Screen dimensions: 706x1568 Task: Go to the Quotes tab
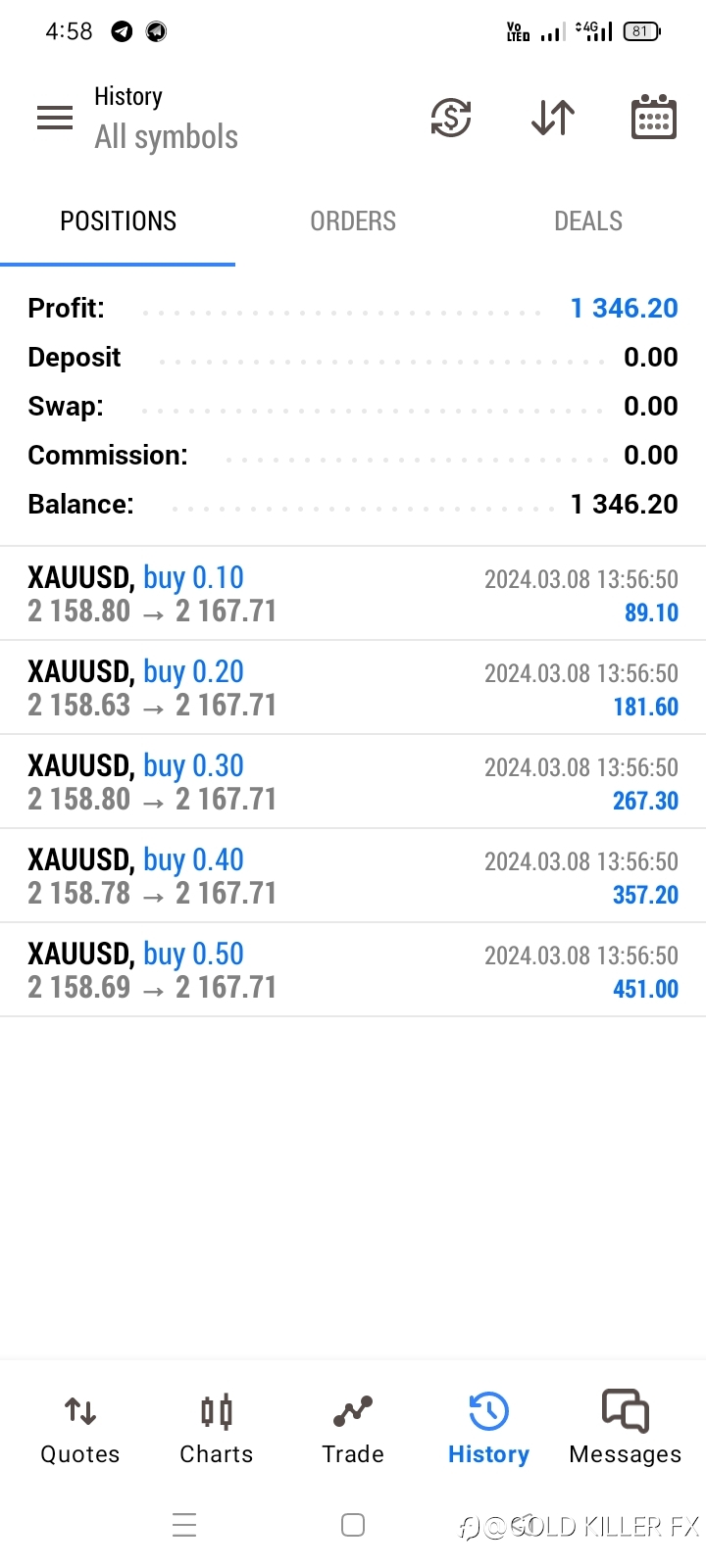point(80,1429)
